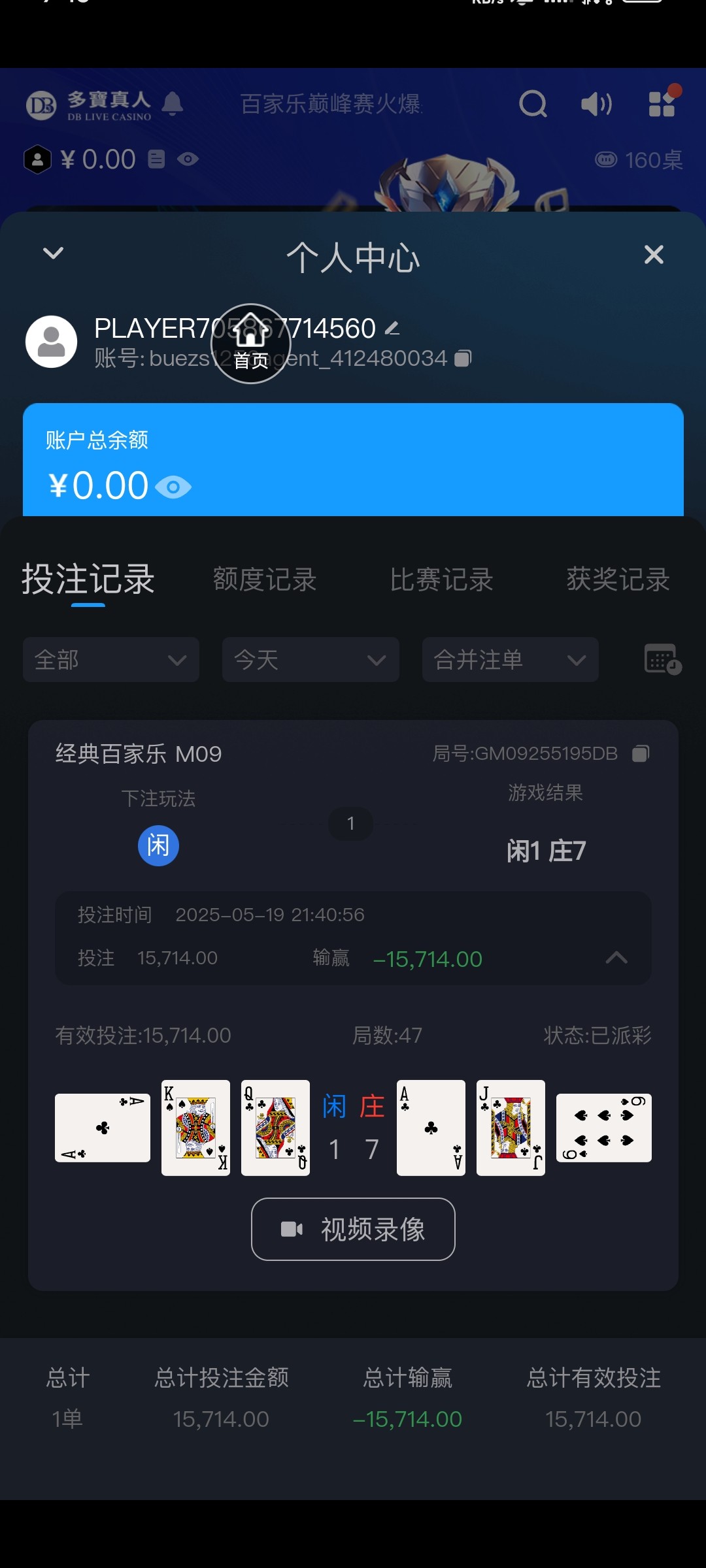Edit the player nickname with the pencil icon

[392, 329]
